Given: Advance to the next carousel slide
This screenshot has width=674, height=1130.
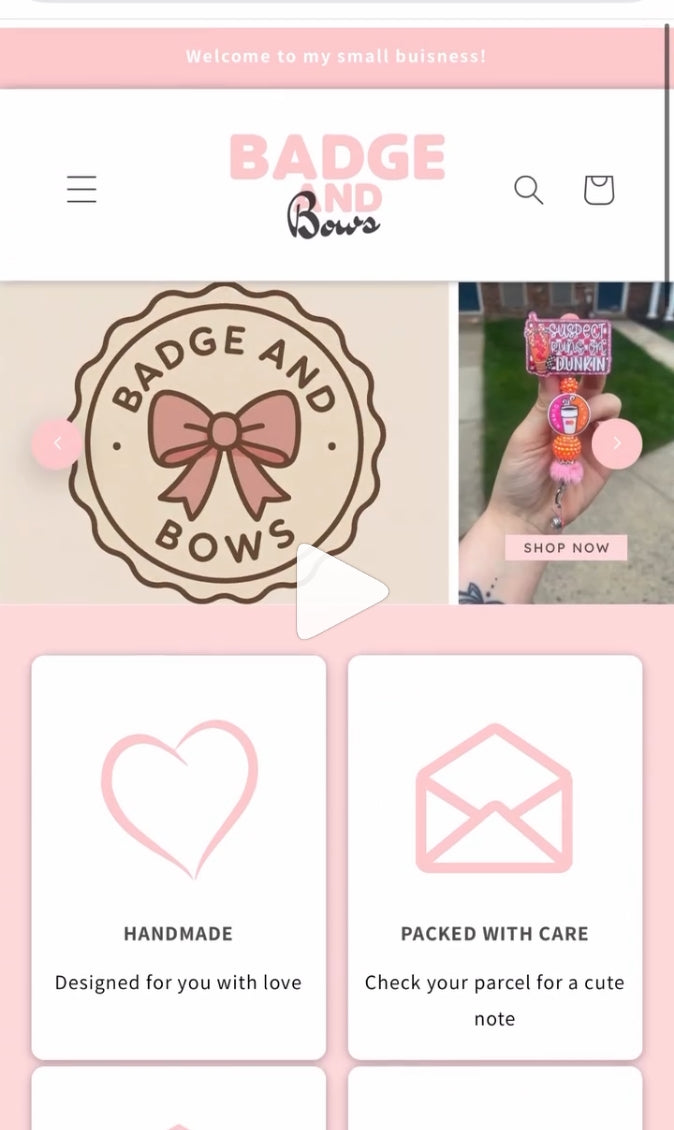Looking at the screenshot, I should [x=616, y=444].
